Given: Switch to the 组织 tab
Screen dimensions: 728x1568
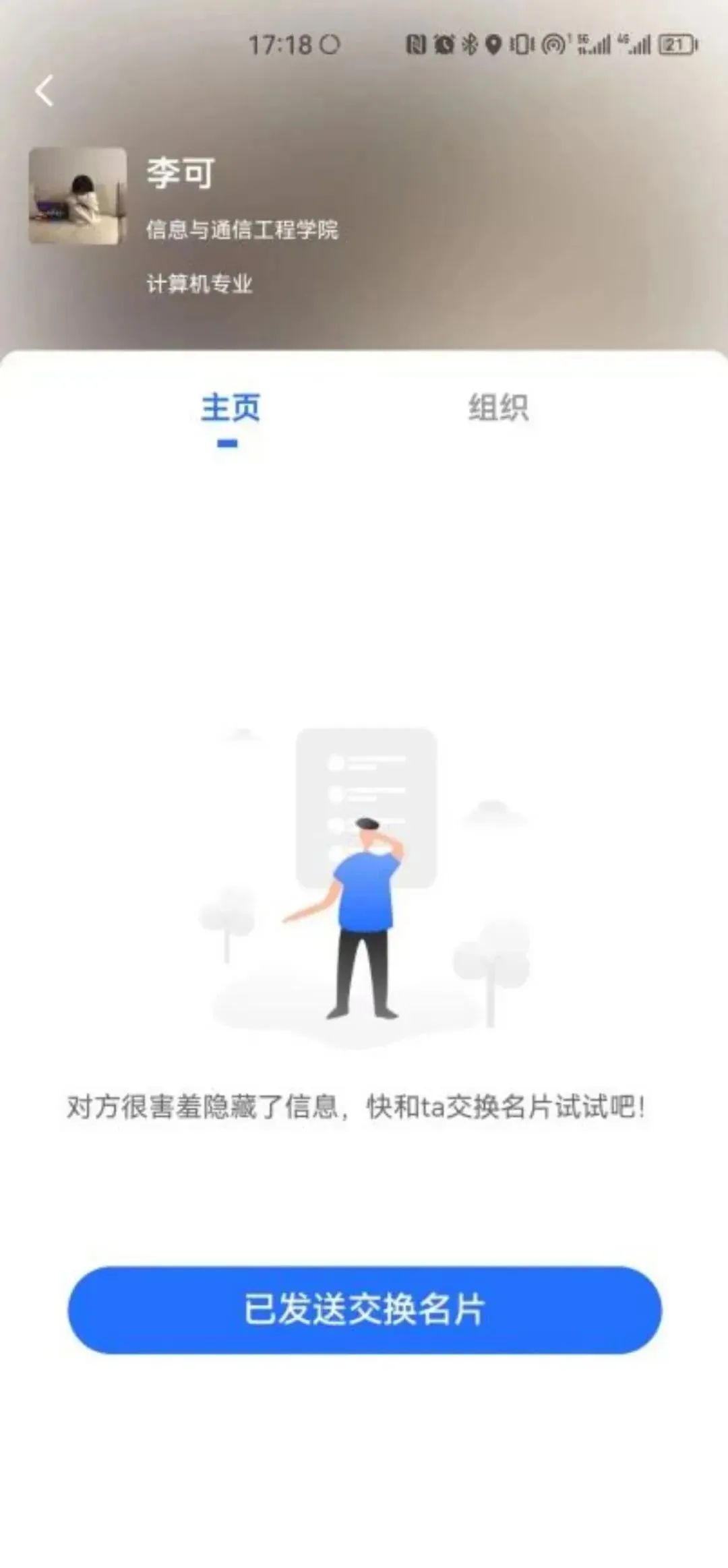Looking at the screenshot, I should point(498,408).
